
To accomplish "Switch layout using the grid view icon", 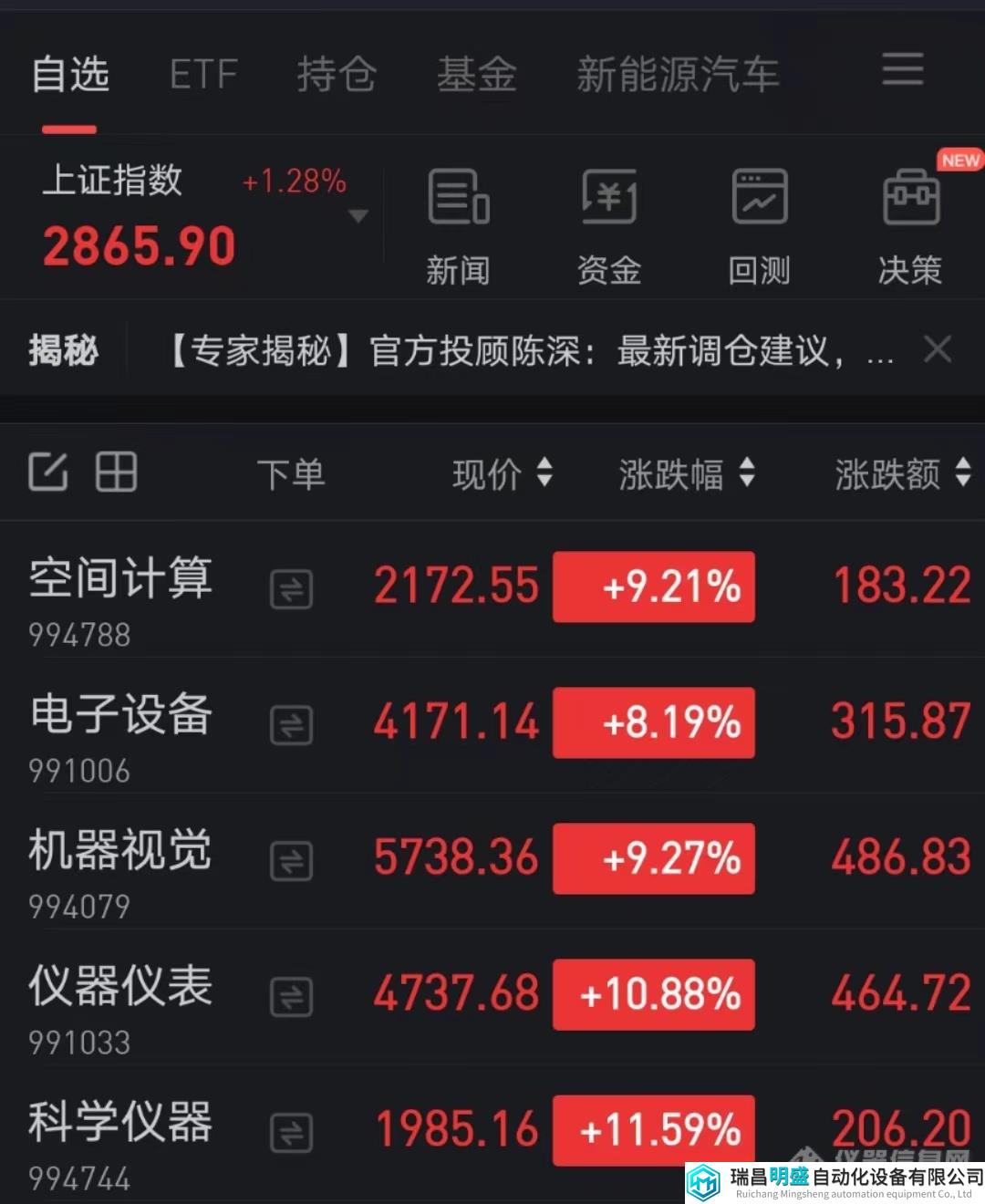I will click(x=116, y=472).
